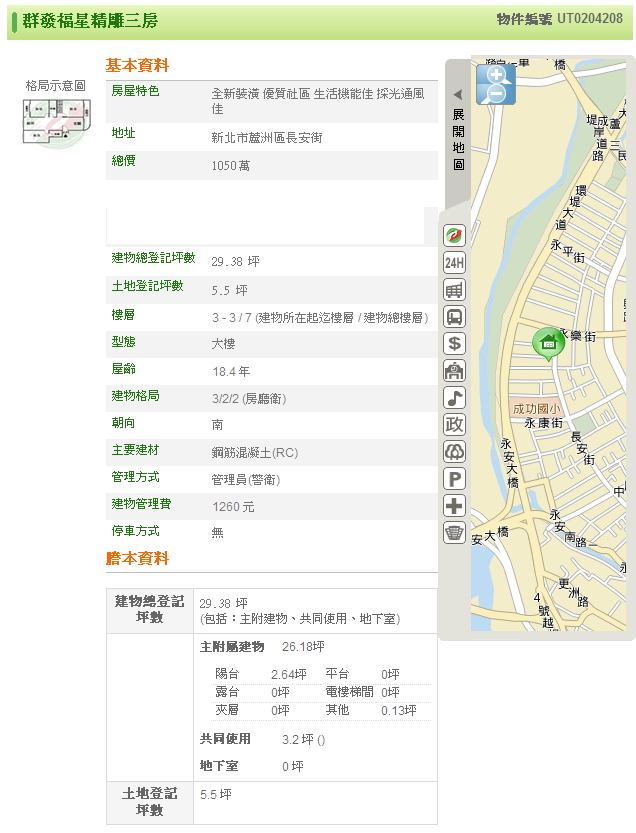The height and width of the screenshot is (833, 636).
Task: Show schools on the map
Action: tap(454, 370)
